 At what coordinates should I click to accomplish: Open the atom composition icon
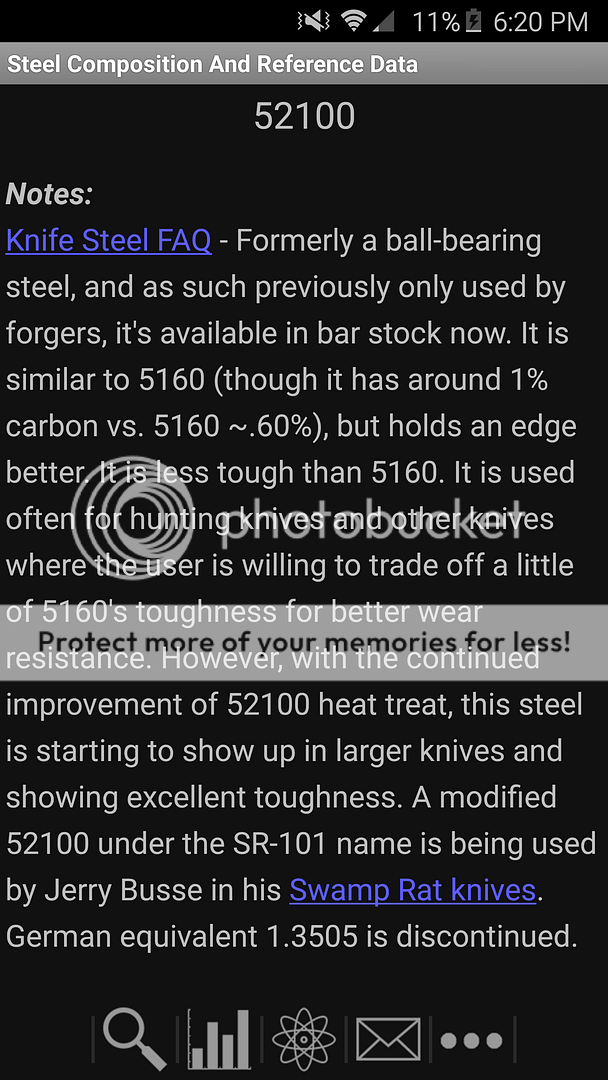[303, 1038]
